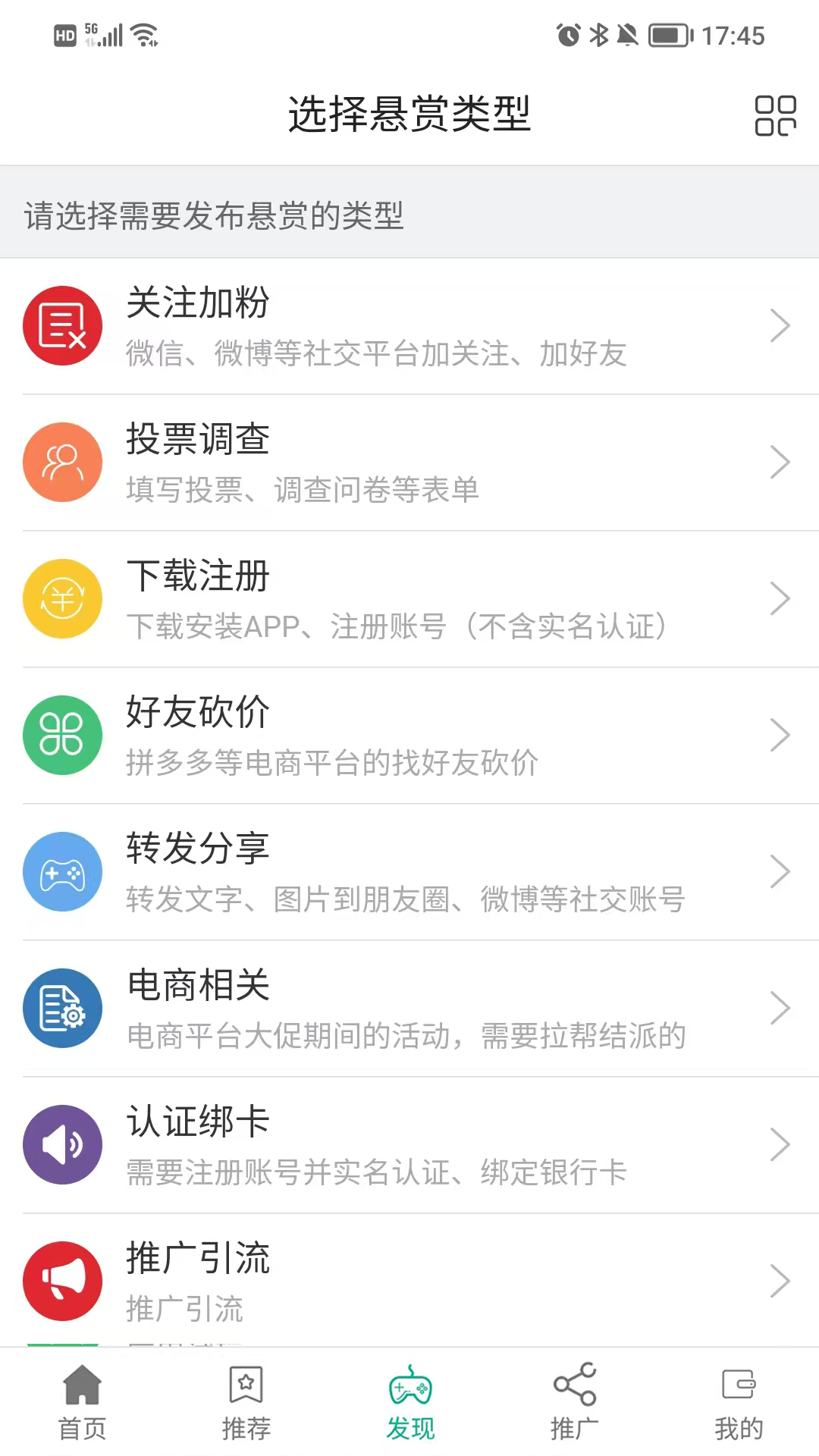Screen dimensions: 819x1456
Task: Select the 认证绑卡 purple speaker icon
Action: [63, 1144]
